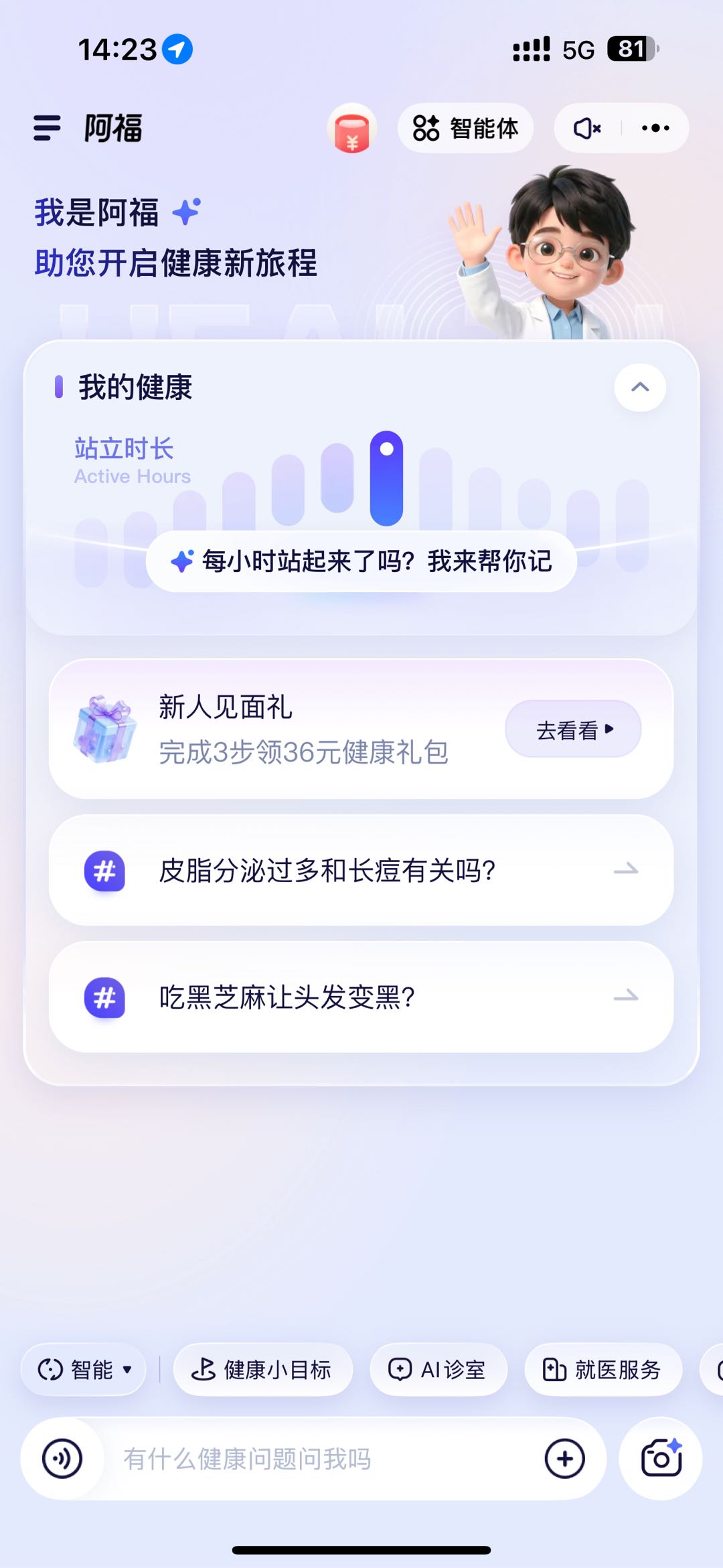Image resolution: width=723 pixels, height=1568 pixels.
Task: Open the hamburger menu
Action: [x=48, y=128]
